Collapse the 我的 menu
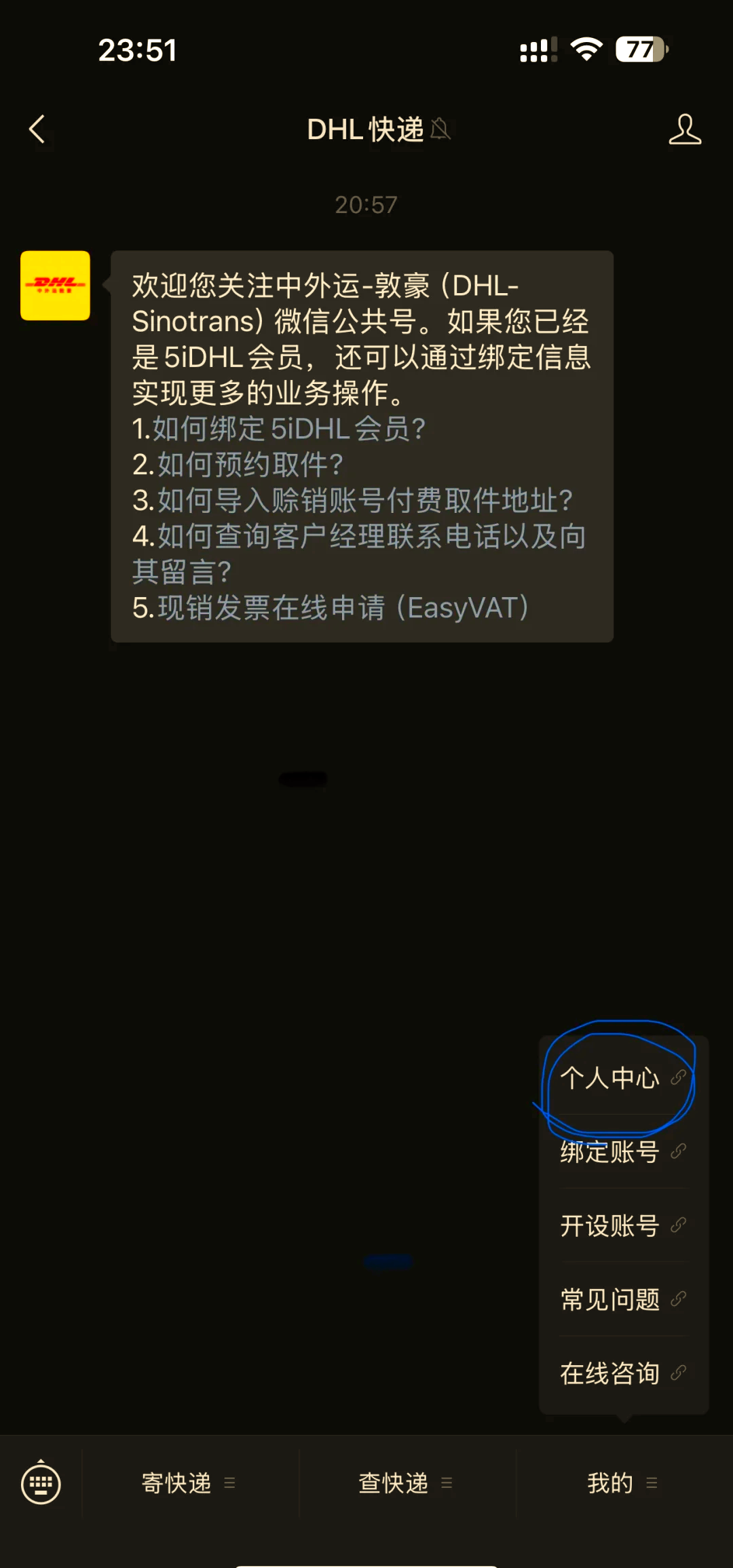 622,1483
